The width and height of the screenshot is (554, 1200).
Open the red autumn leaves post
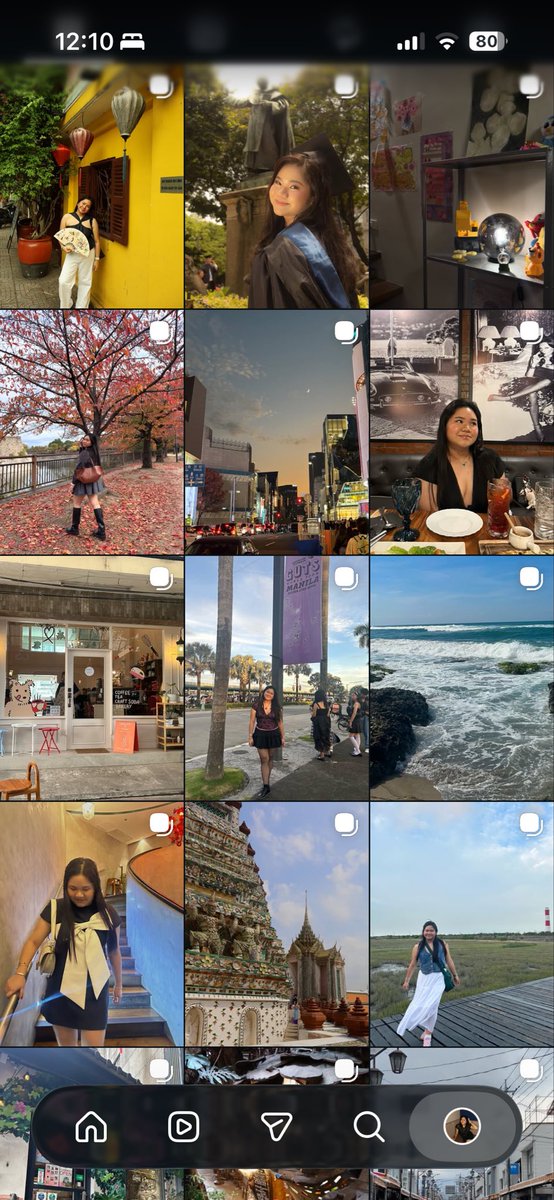click(x=91, y=432)
